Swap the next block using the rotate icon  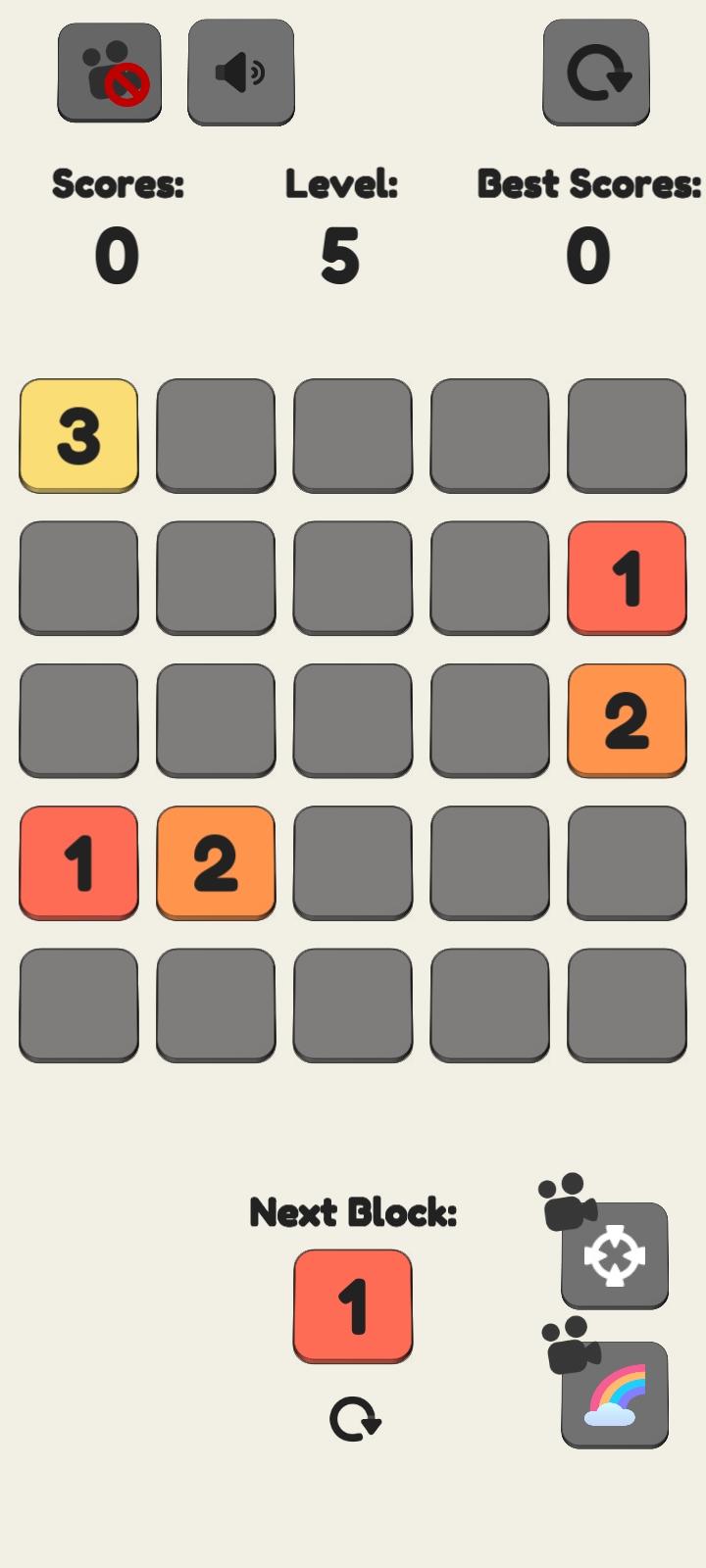(354, 1419)
